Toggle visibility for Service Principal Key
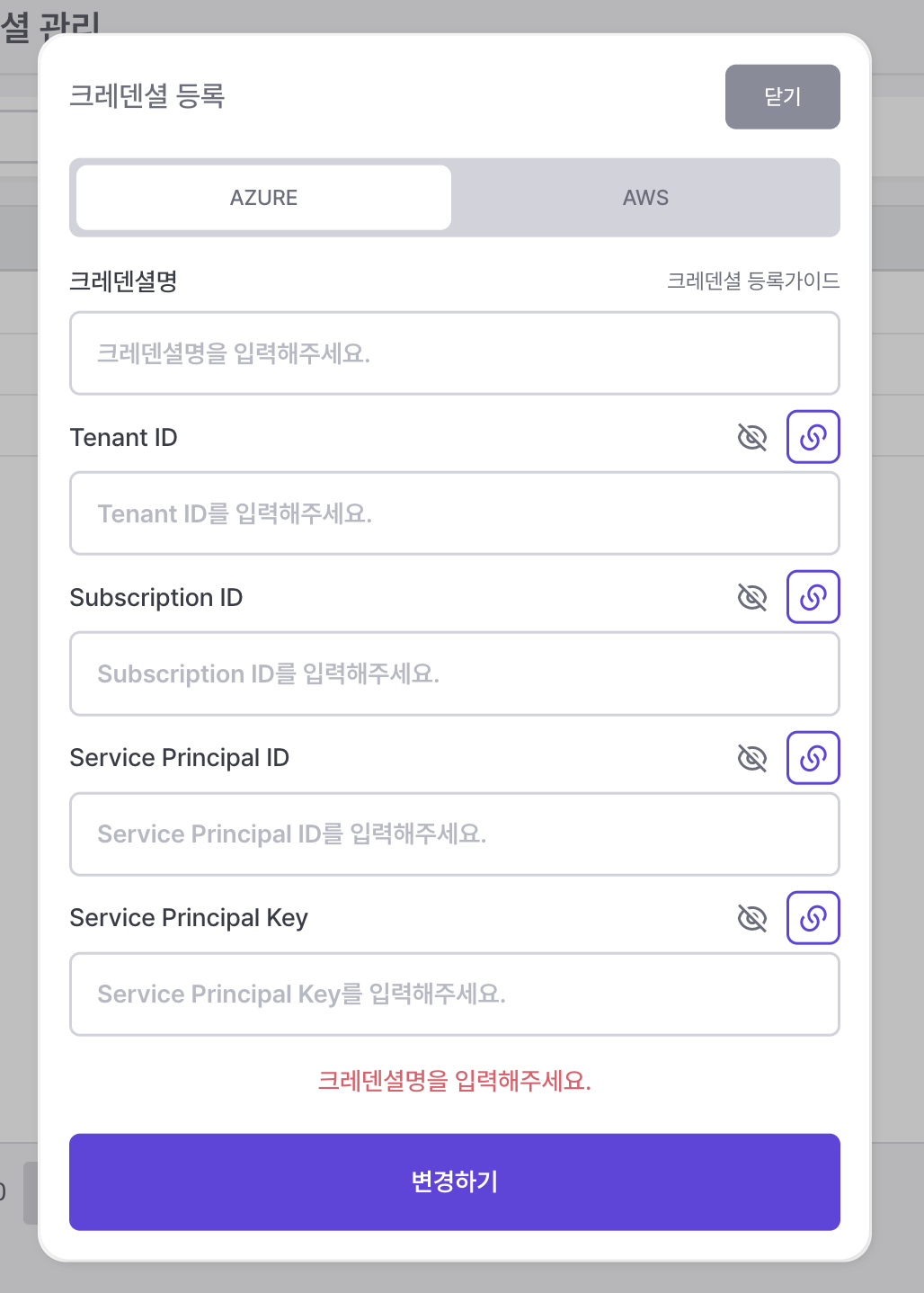The image size is (924, 1293). click(751, 918)
